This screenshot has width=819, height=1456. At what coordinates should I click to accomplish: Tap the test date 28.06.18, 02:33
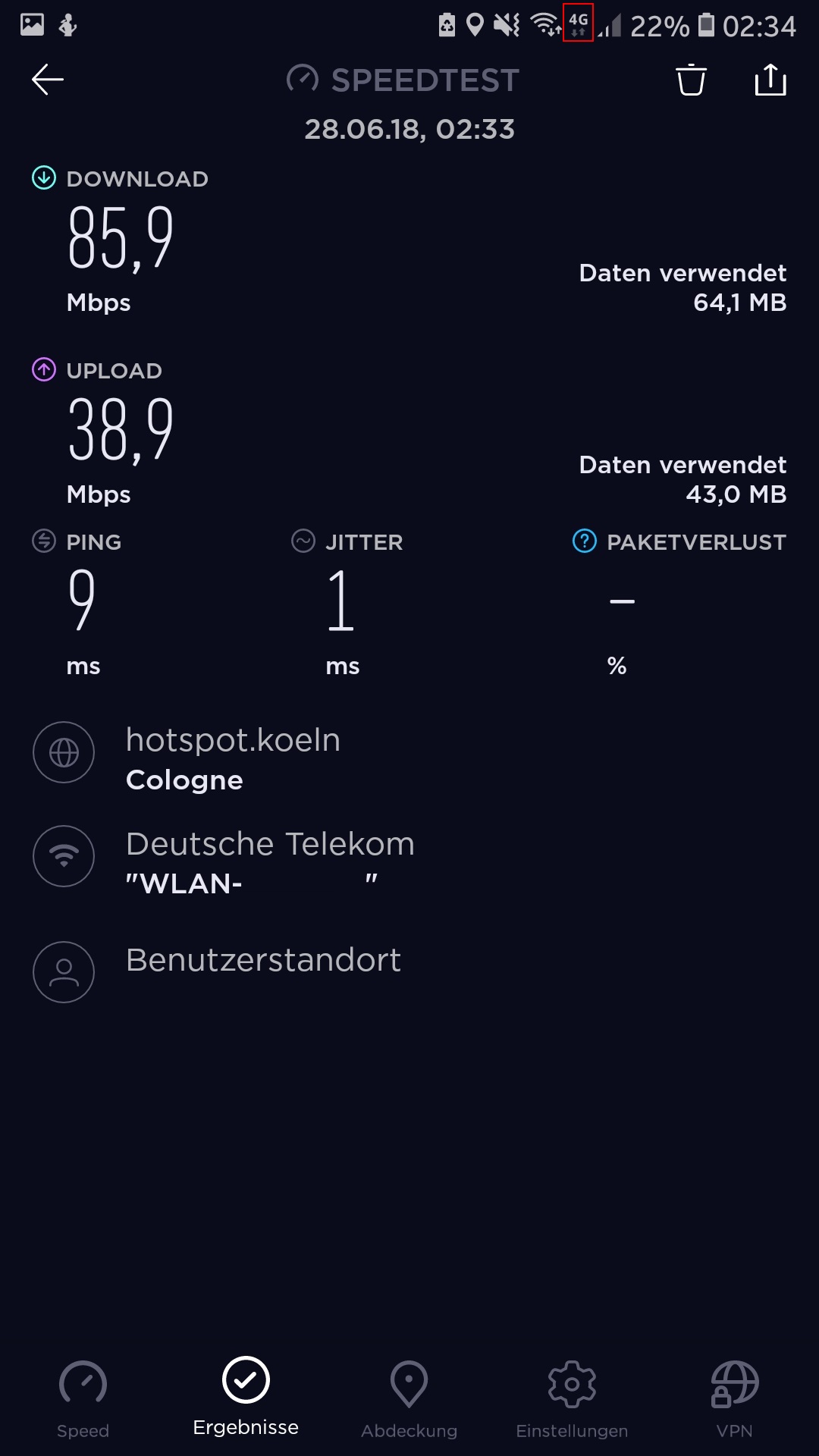point(409,129)
